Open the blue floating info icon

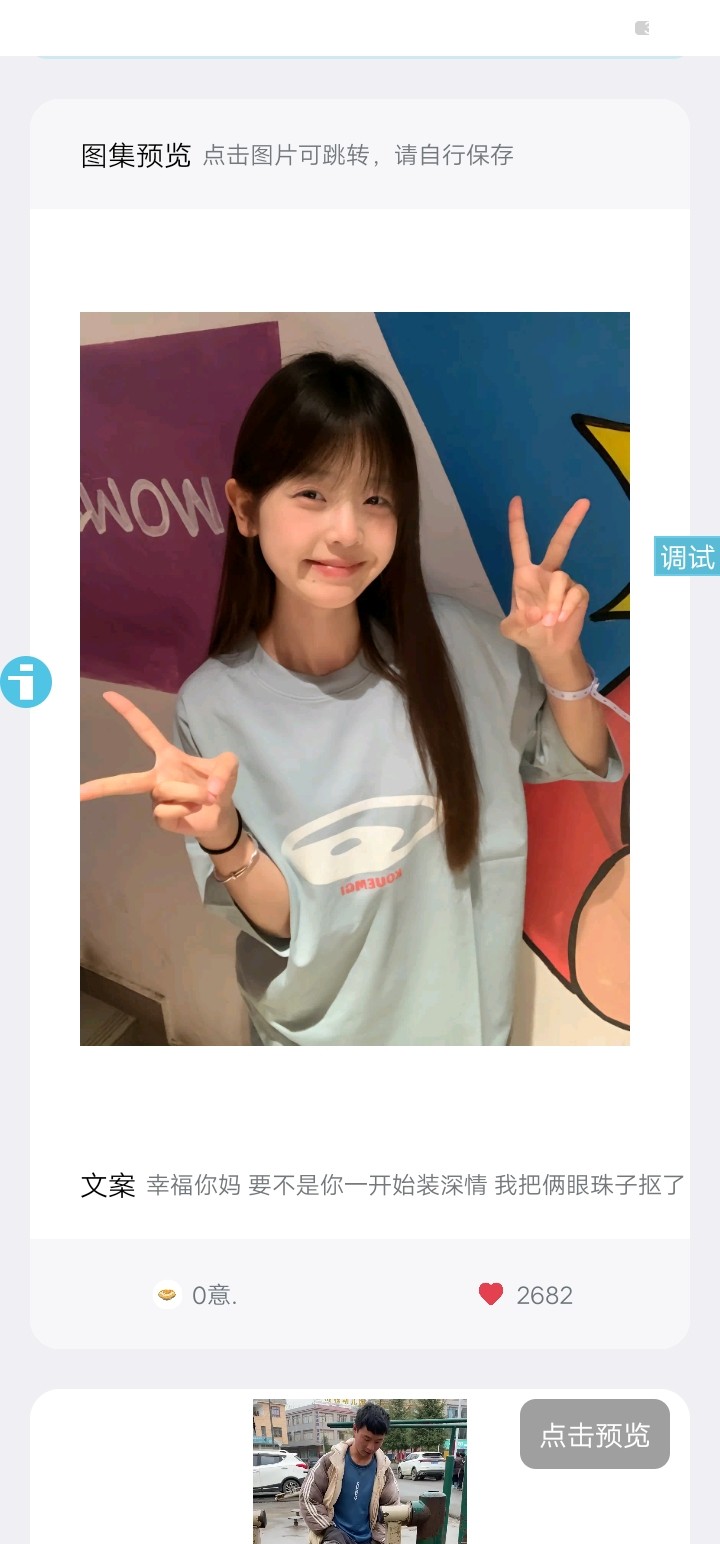click(x=26, y=682)
